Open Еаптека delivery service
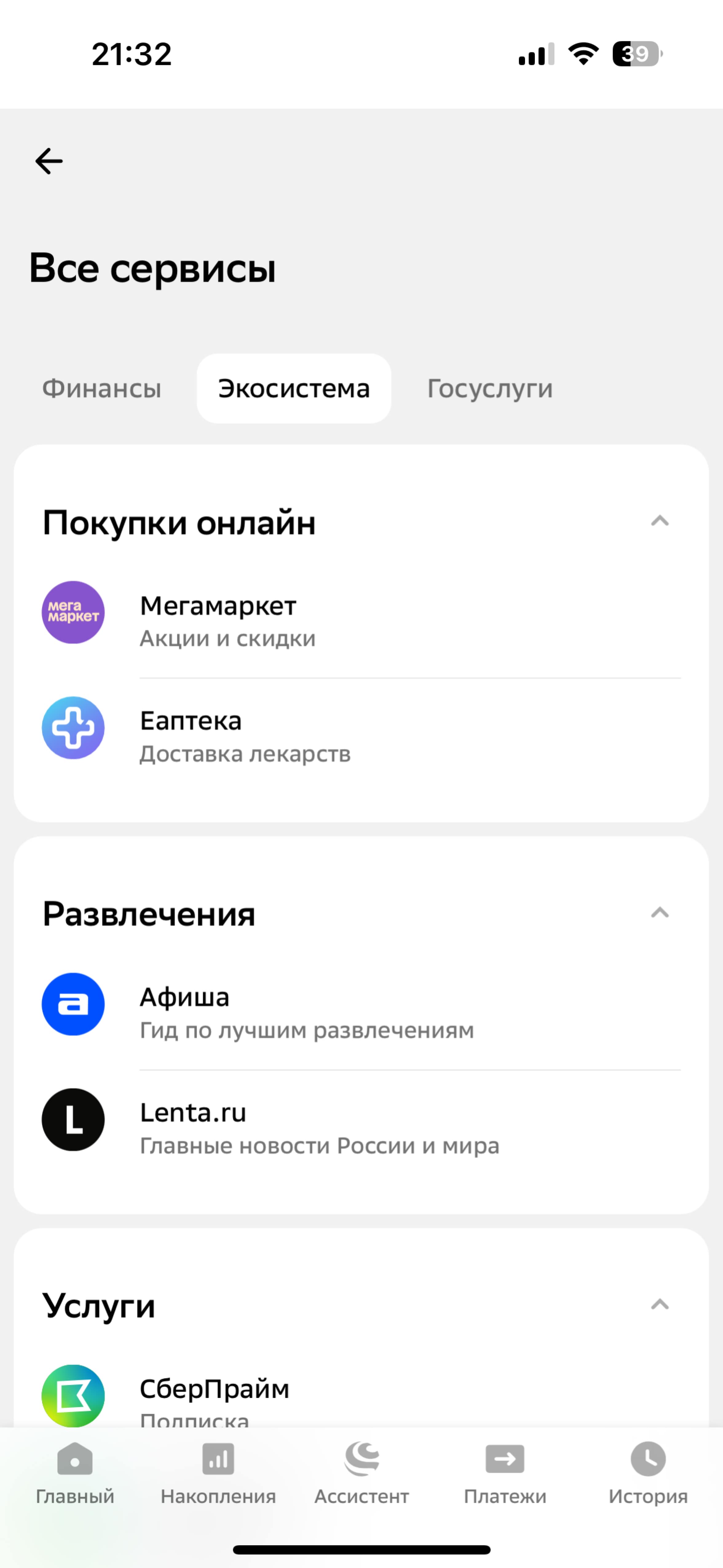 tap(361, 736)
